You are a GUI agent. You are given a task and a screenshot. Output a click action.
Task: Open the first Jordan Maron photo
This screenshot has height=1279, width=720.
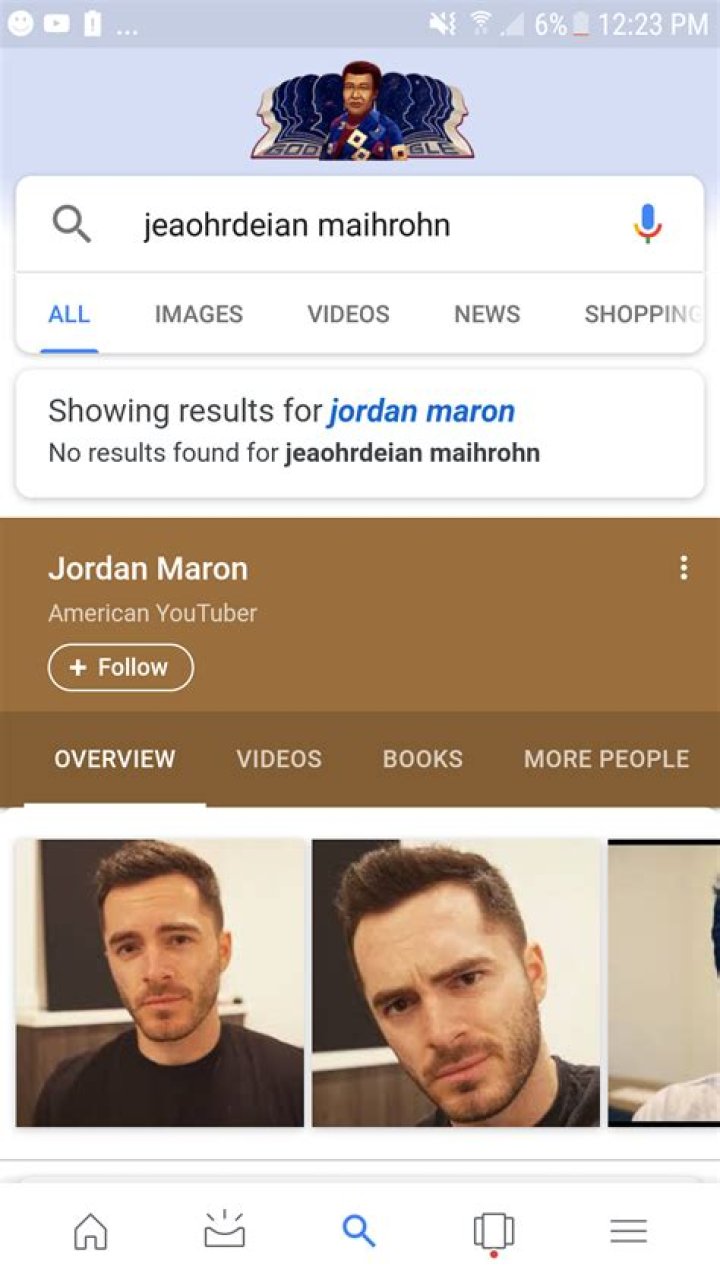click(x=160, y=983)
